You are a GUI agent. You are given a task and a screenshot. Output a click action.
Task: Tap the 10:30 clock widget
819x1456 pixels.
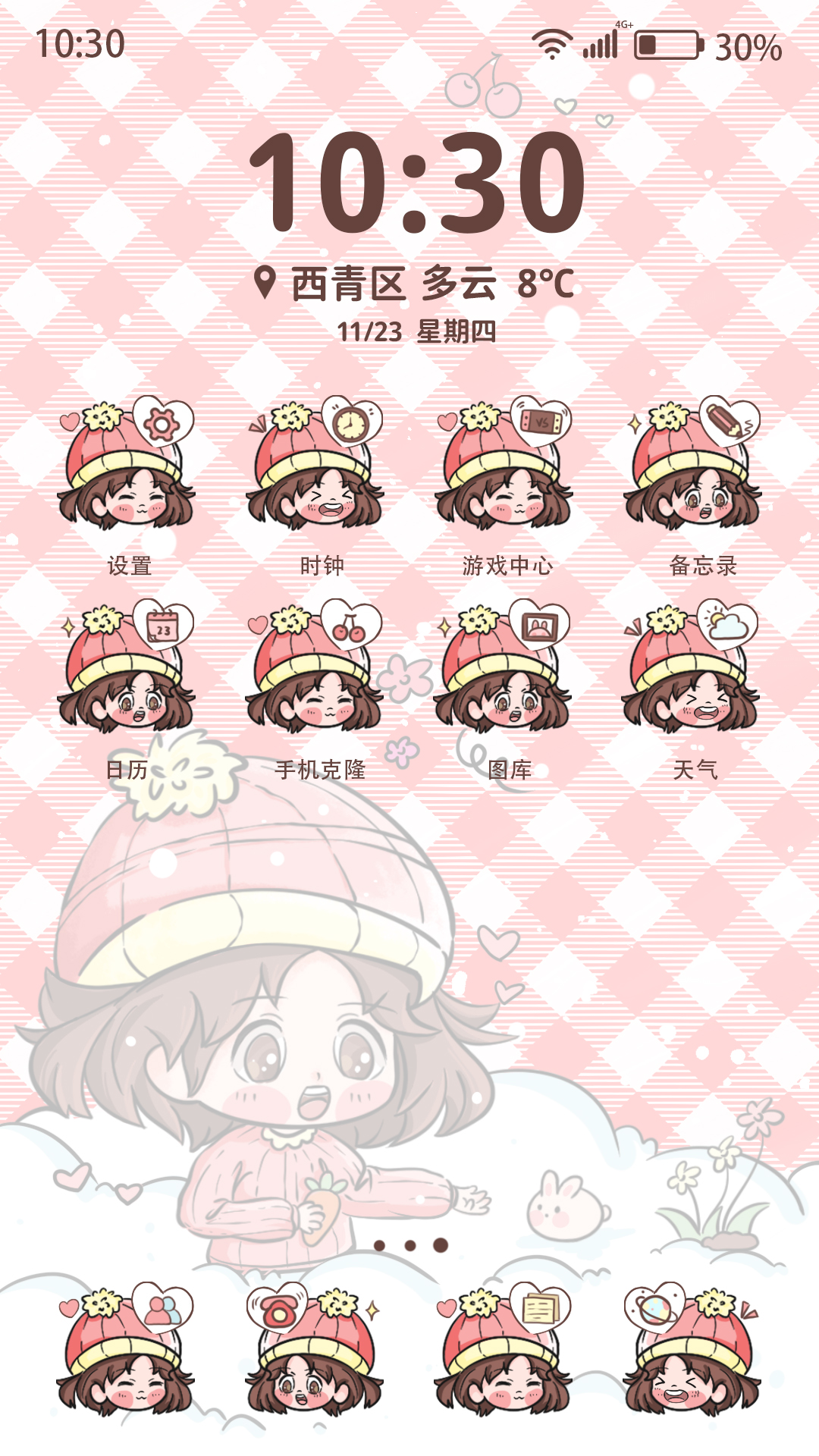pyautogui.click(x=417, y=182)
